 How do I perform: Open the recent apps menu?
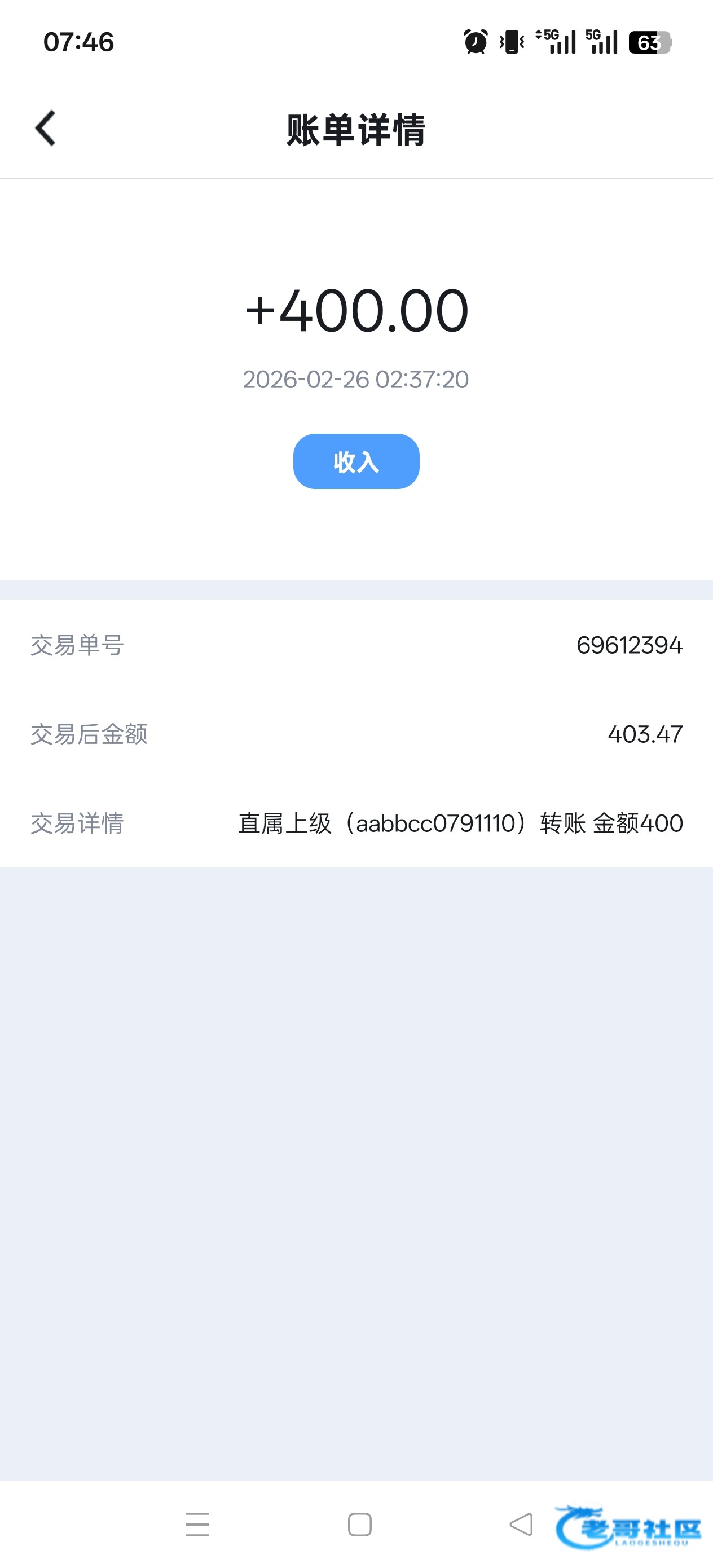point(197,1524)
